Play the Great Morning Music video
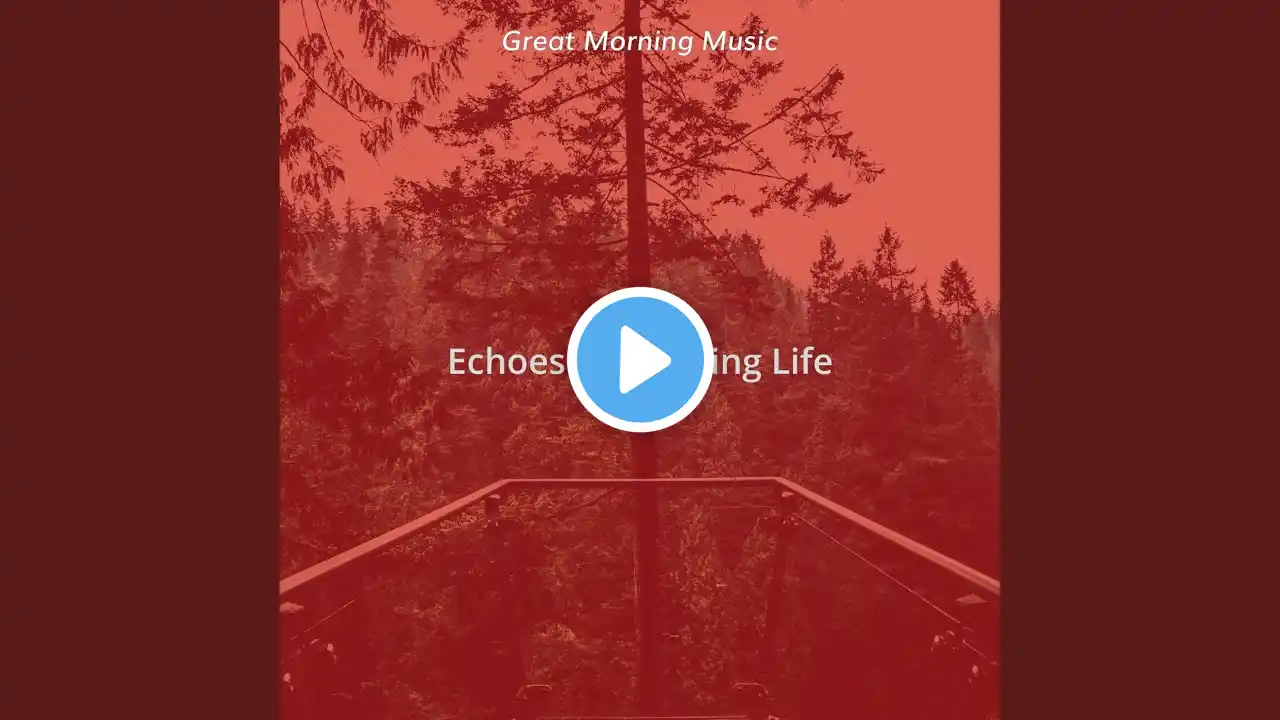 pos(640,360)
